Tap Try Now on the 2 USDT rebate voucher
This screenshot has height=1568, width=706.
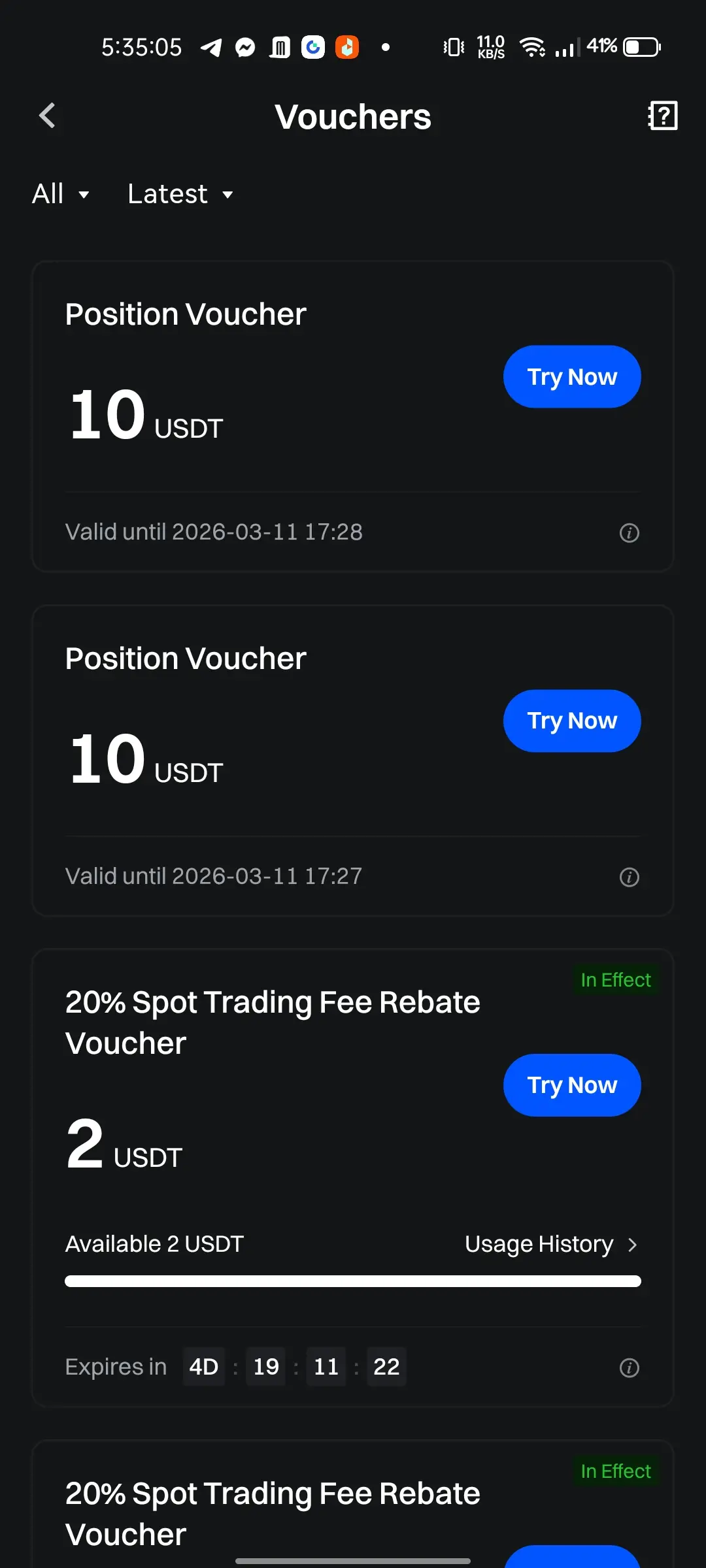572,1085
